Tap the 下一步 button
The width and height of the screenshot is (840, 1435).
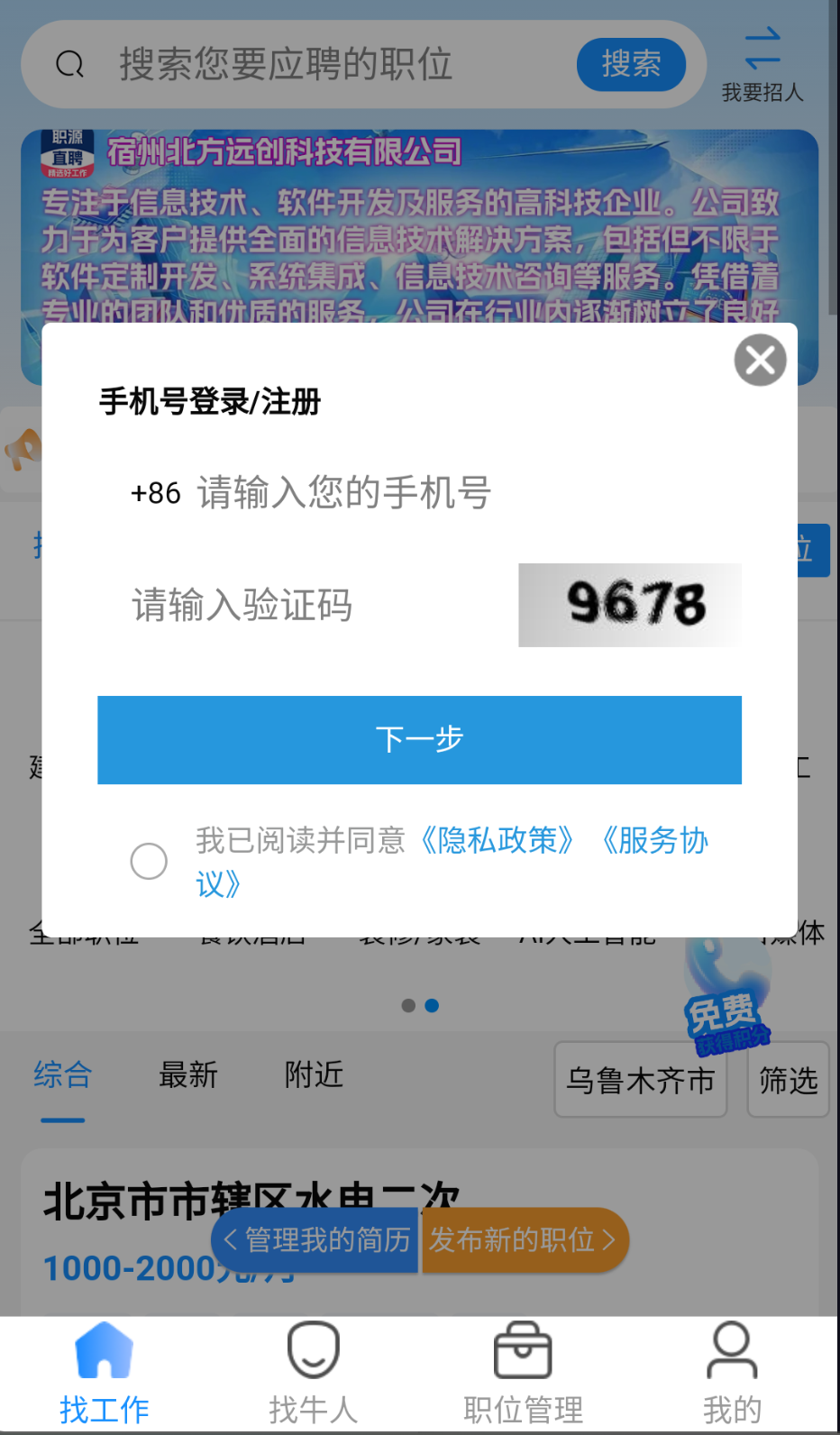(419, 739)
